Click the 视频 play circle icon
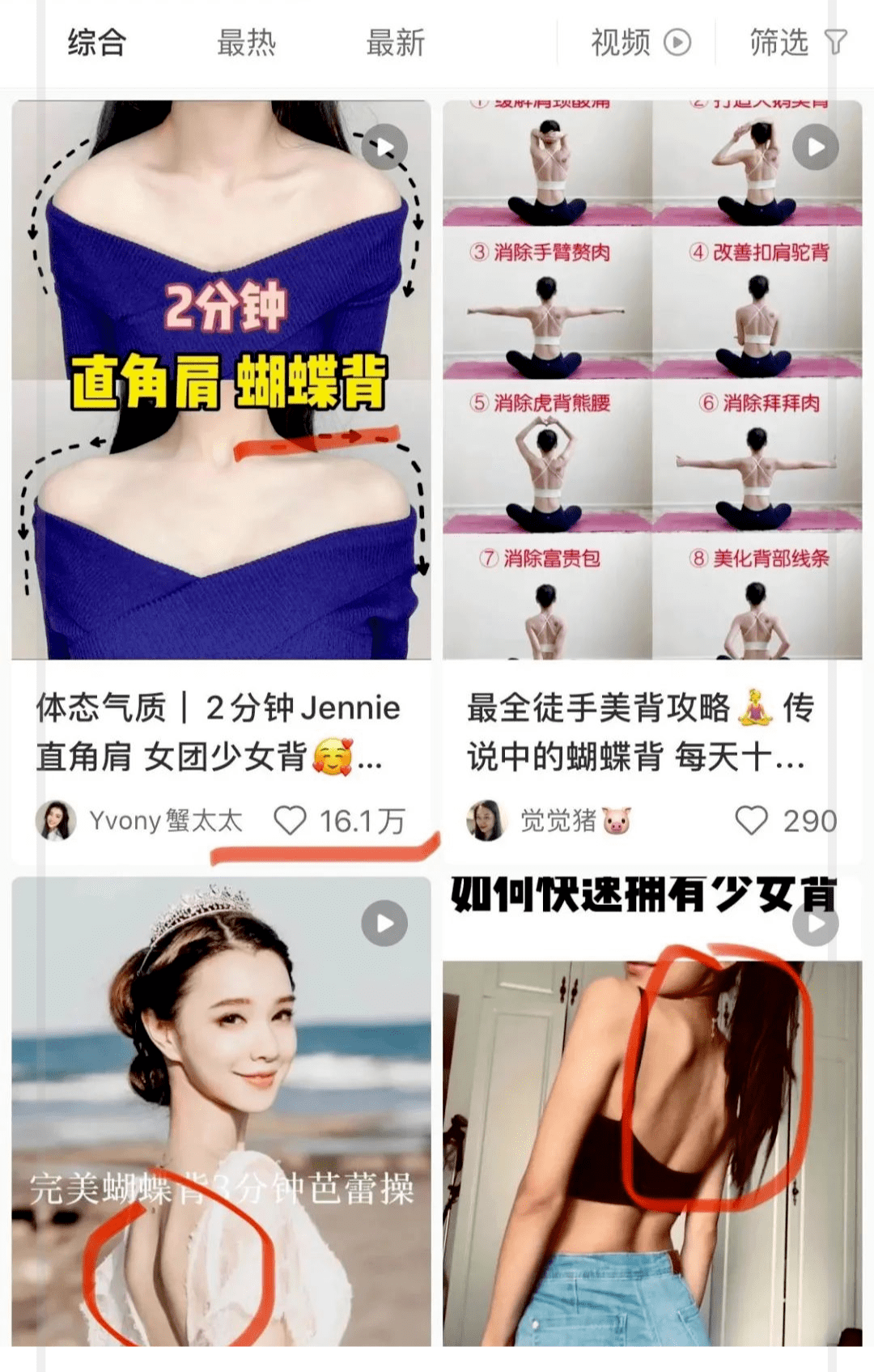The width and height of the screenshot is (874, 1372). [677, 44]
